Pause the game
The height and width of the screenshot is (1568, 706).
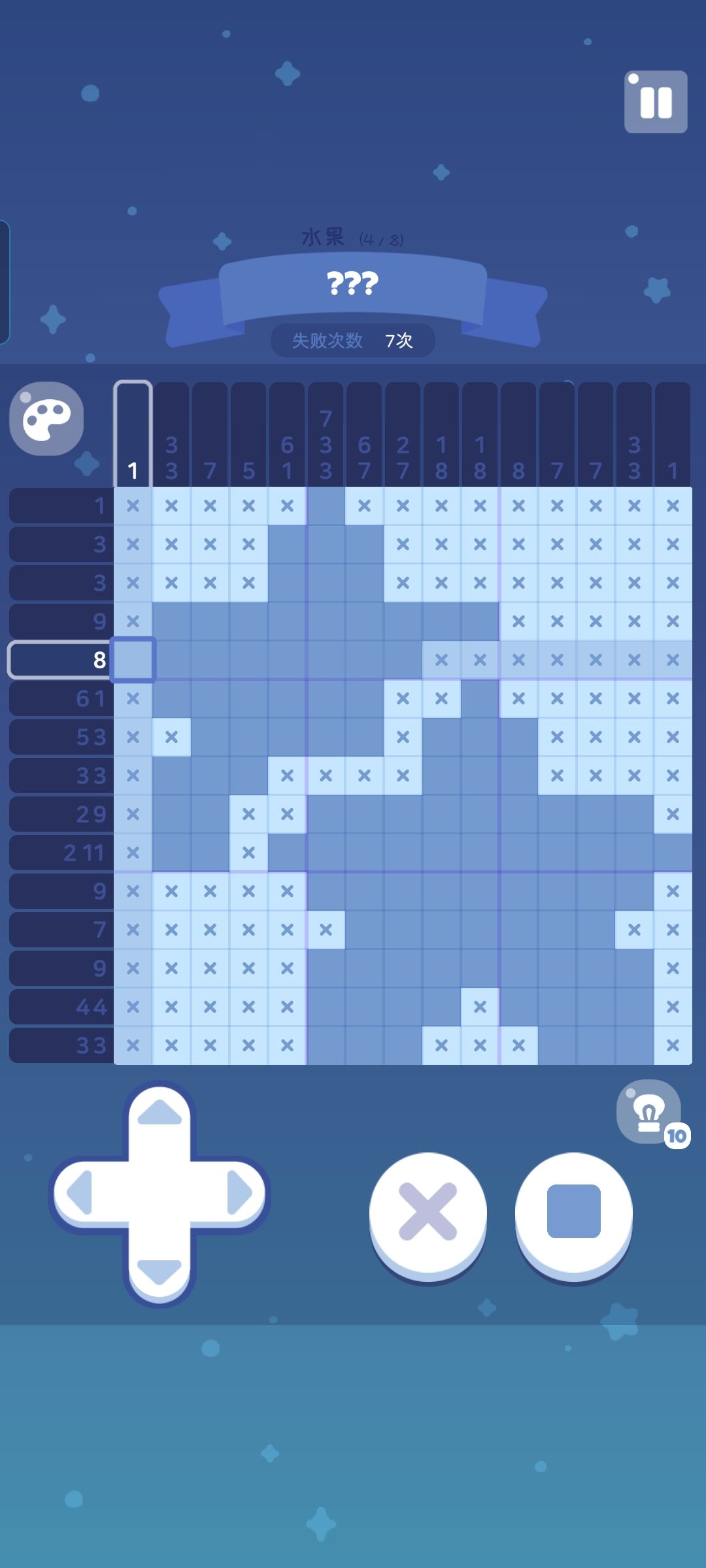coord(656,101)
